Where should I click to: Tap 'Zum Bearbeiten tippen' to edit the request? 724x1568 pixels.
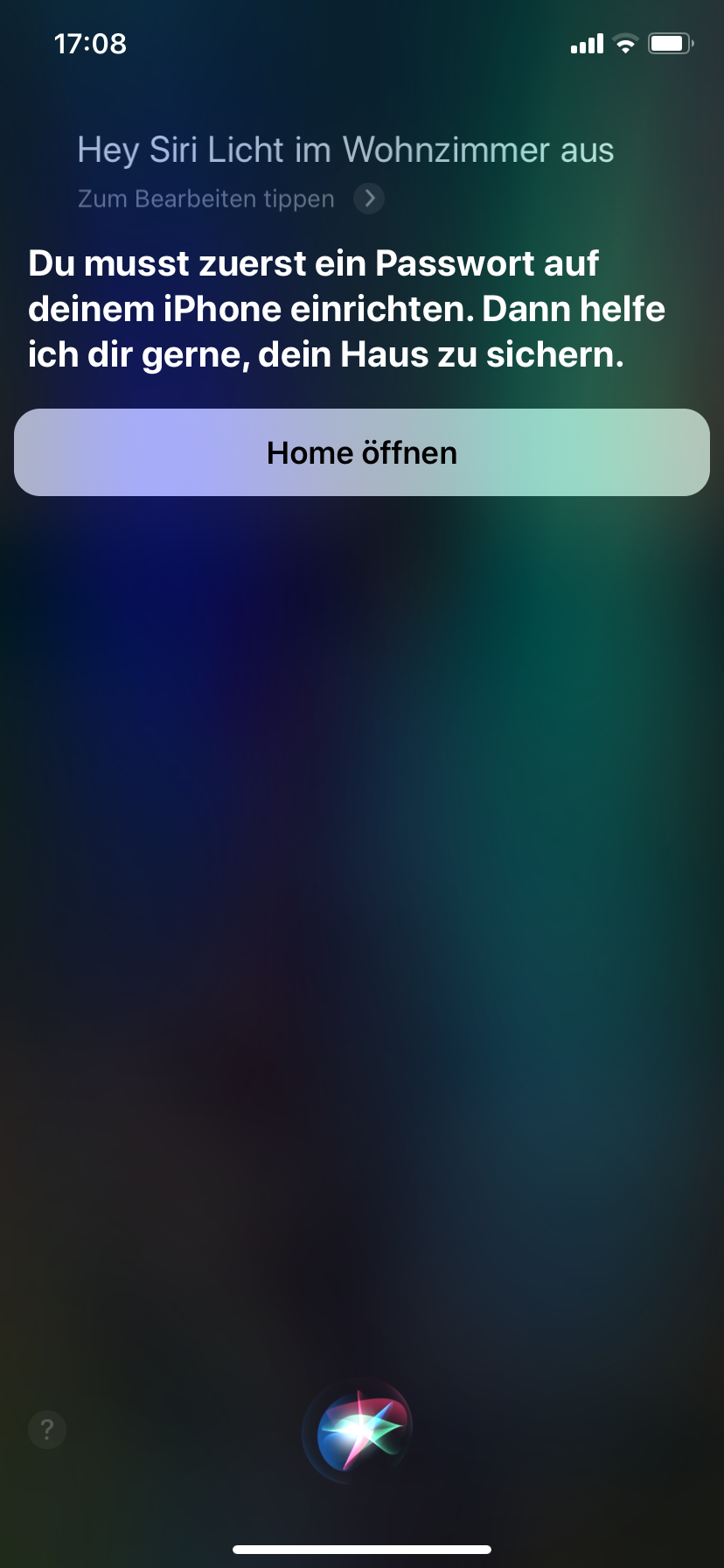pos(207,199)
